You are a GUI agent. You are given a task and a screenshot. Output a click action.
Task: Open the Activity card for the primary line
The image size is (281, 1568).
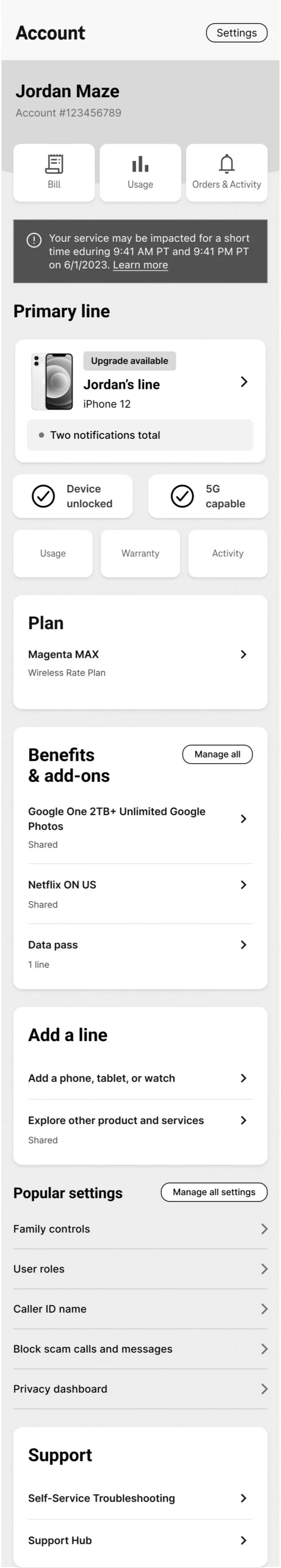(x=228, y=553)
